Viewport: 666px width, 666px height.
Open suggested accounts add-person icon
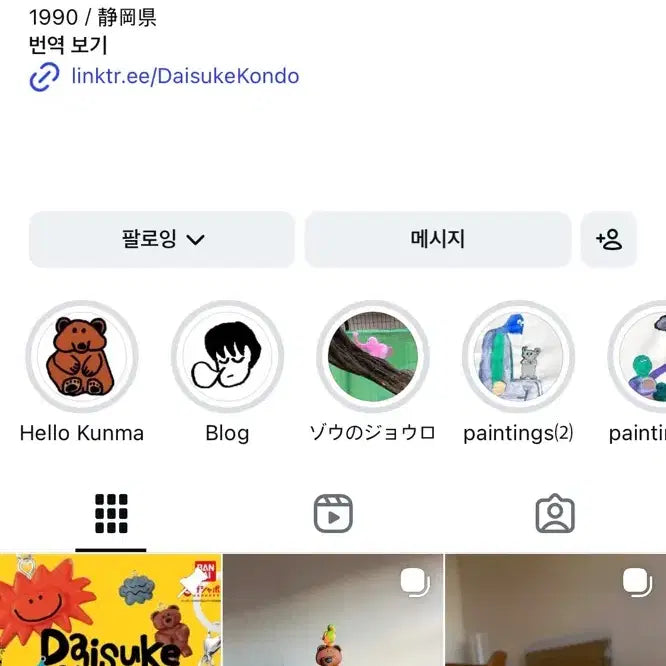click(x=608, y=239)
